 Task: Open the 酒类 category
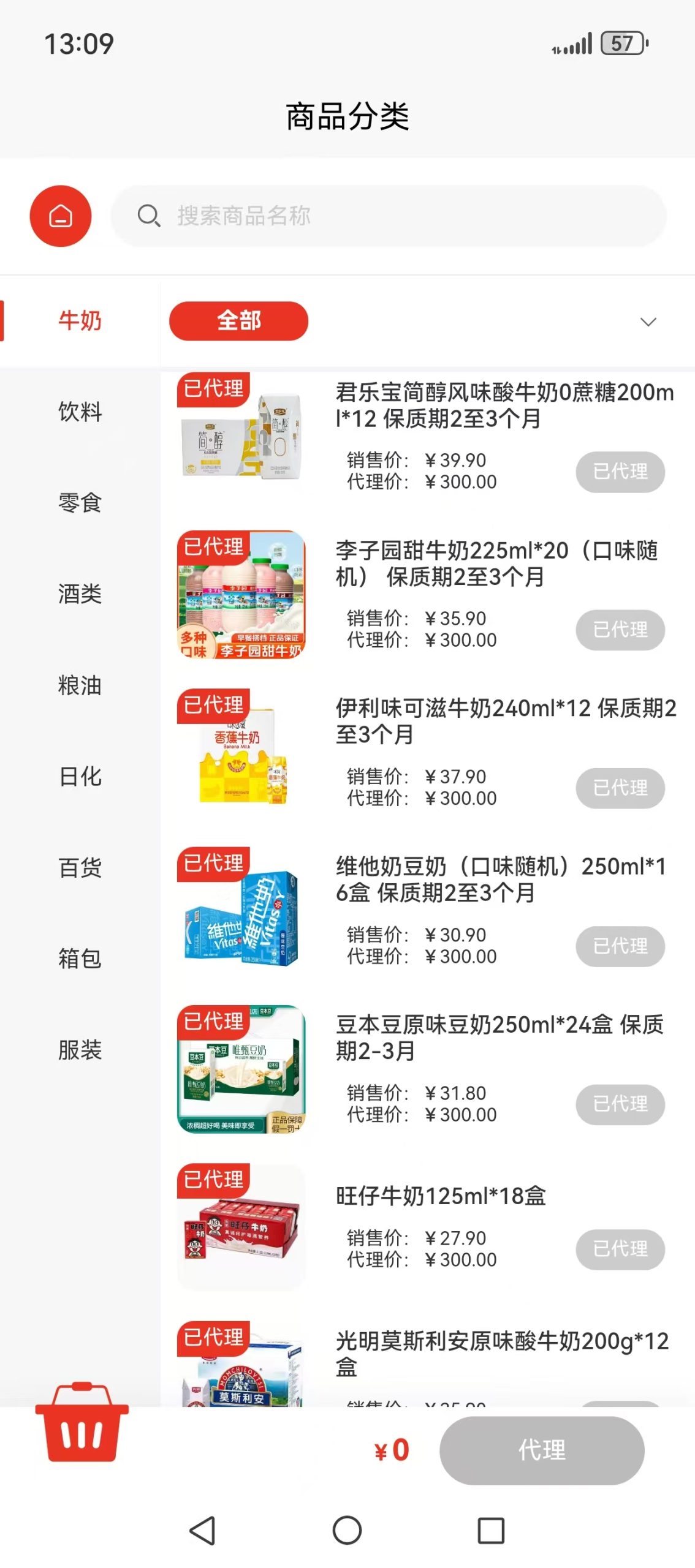80,594
